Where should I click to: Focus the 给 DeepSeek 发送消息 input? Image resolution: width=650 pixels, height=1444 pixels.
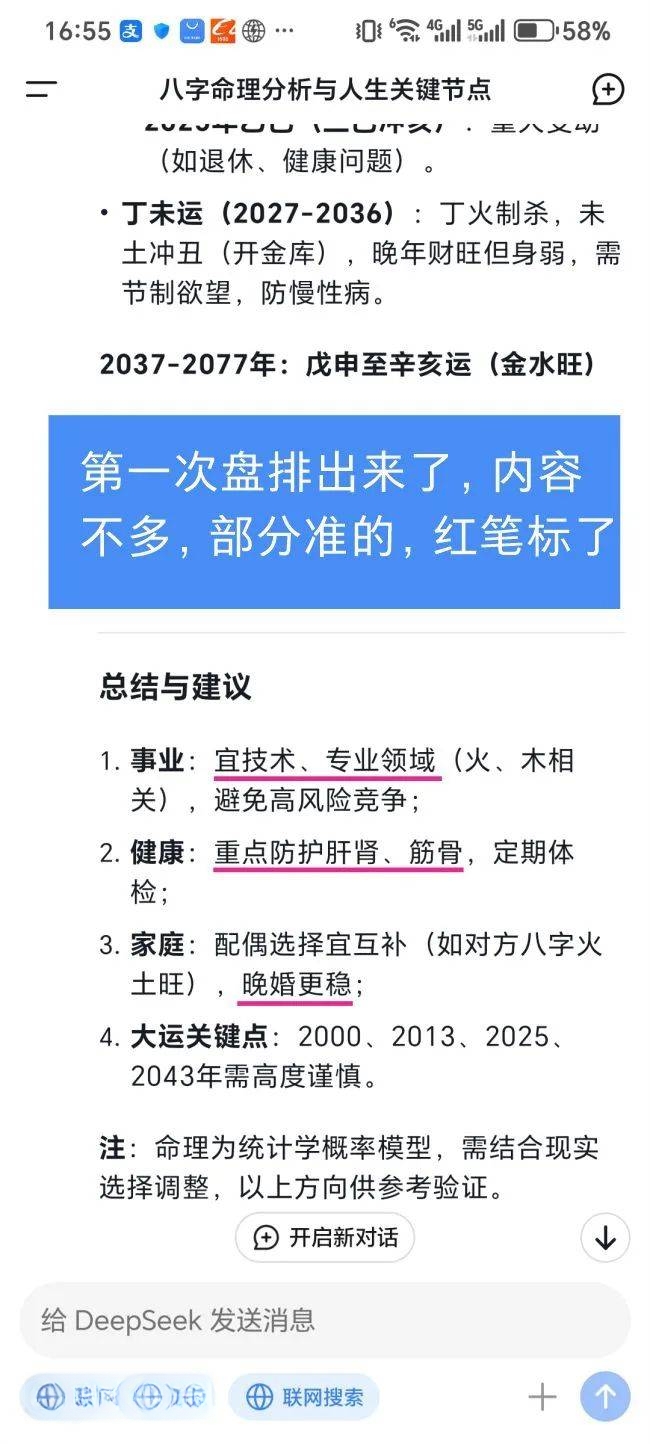(x=325, y=1320)
